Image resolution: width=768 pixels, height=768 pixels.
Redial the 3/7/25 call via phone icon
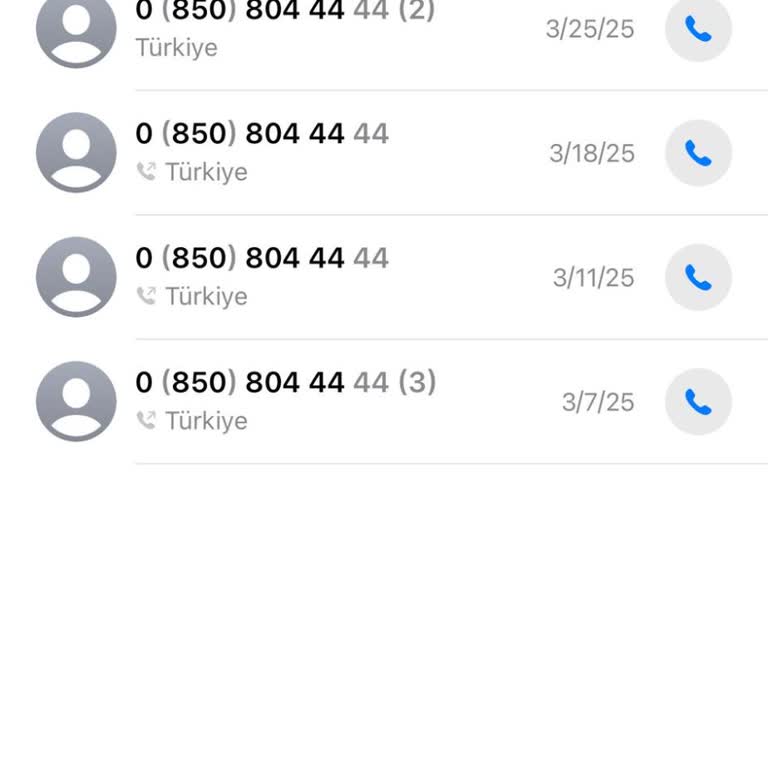pos(698,401)
